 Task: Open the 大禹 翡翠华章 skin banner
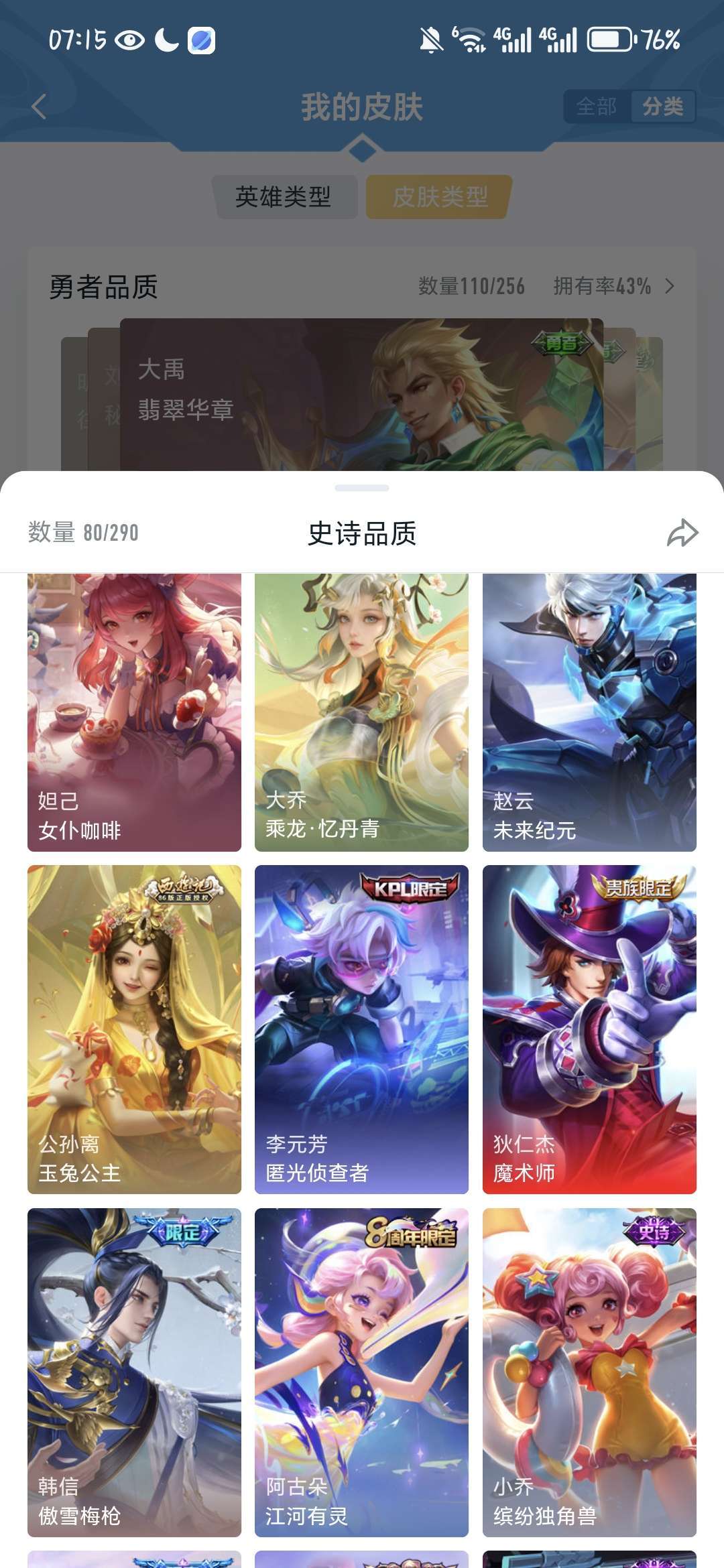(362, 395)
